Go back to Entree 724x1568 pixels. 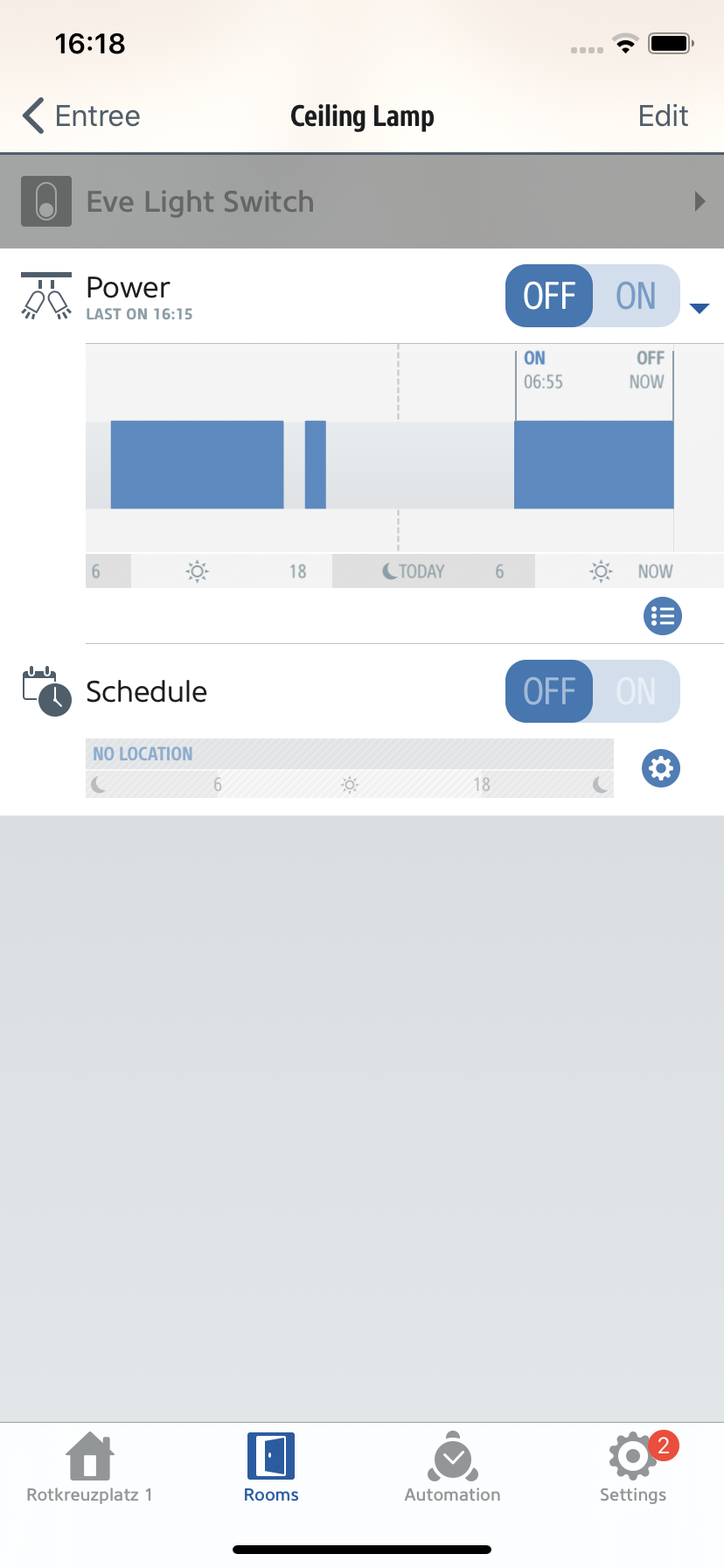(81, 115)
